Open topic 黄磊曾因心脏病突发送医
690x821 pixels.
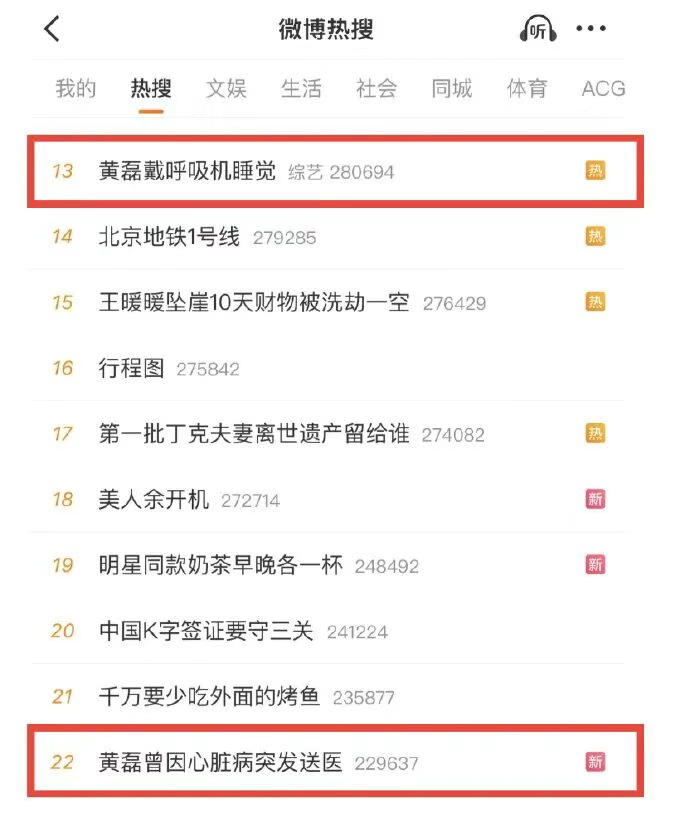221,762
